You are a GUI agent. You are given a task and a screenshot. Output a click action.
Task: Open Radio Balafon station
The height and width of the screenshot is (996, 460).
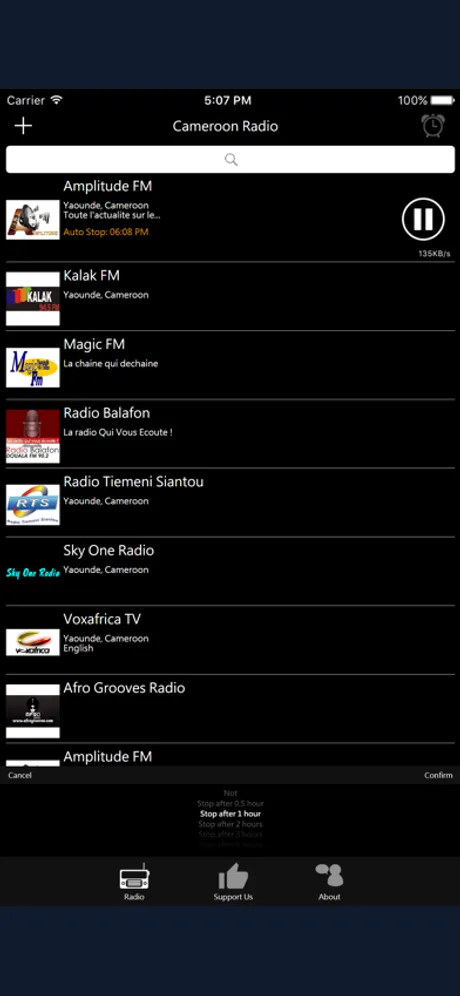[230, 434]
